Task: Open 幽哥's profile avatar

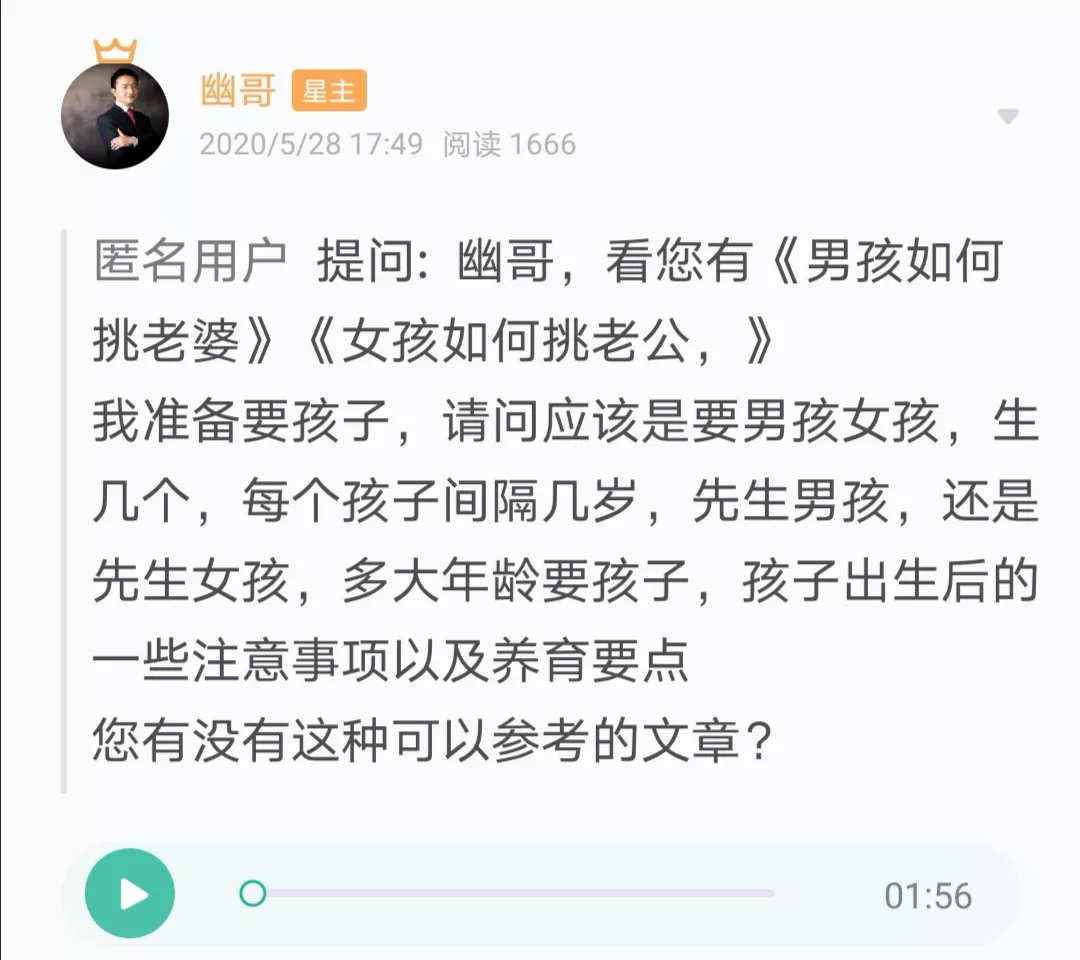Action: point(115,115)
